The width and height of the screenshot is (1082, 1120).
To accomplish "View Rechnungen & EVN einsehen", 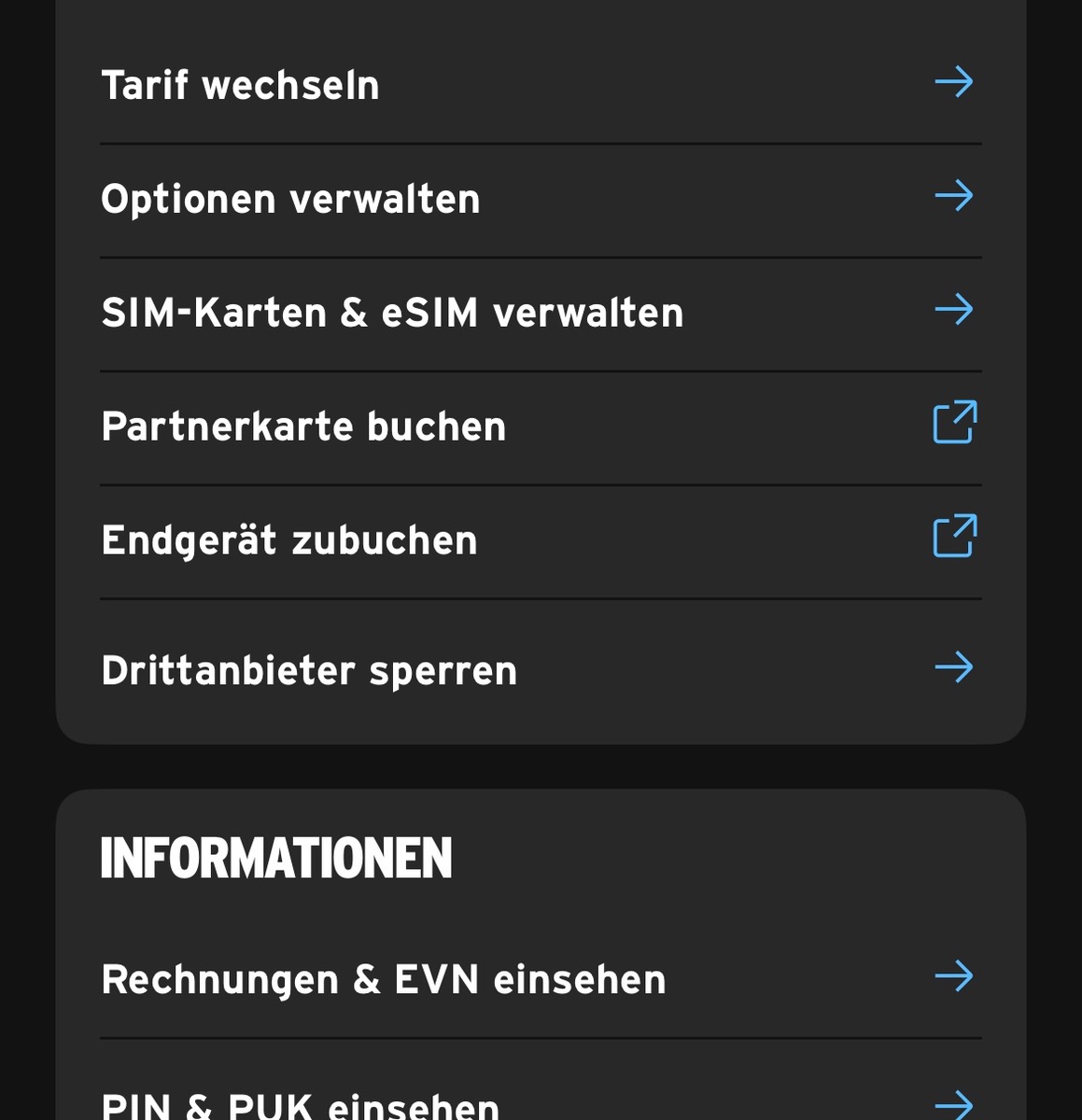I will tap(540, 979).
